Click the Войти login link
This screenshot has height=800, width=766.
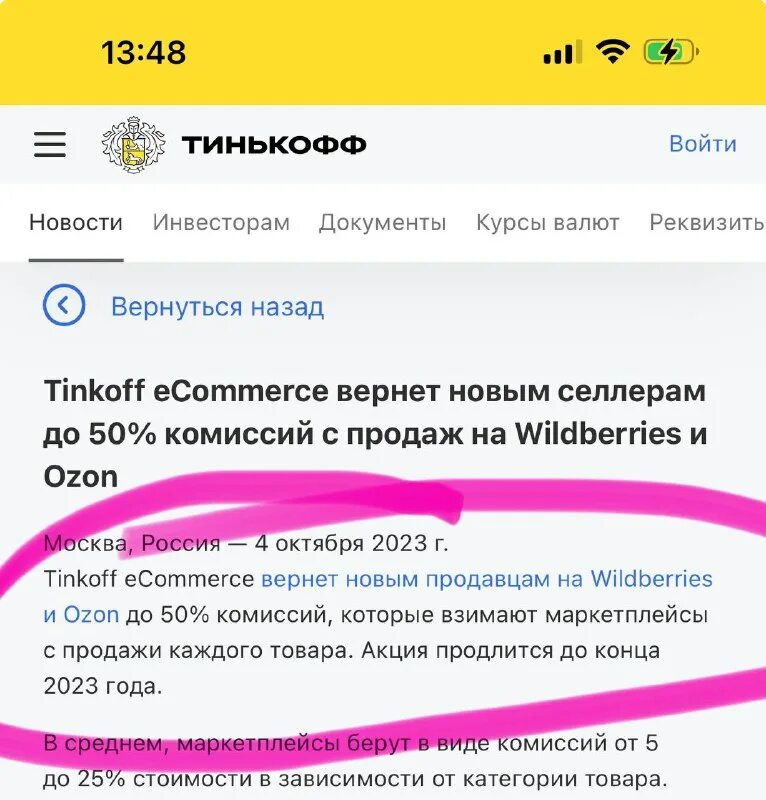[702, 143]
